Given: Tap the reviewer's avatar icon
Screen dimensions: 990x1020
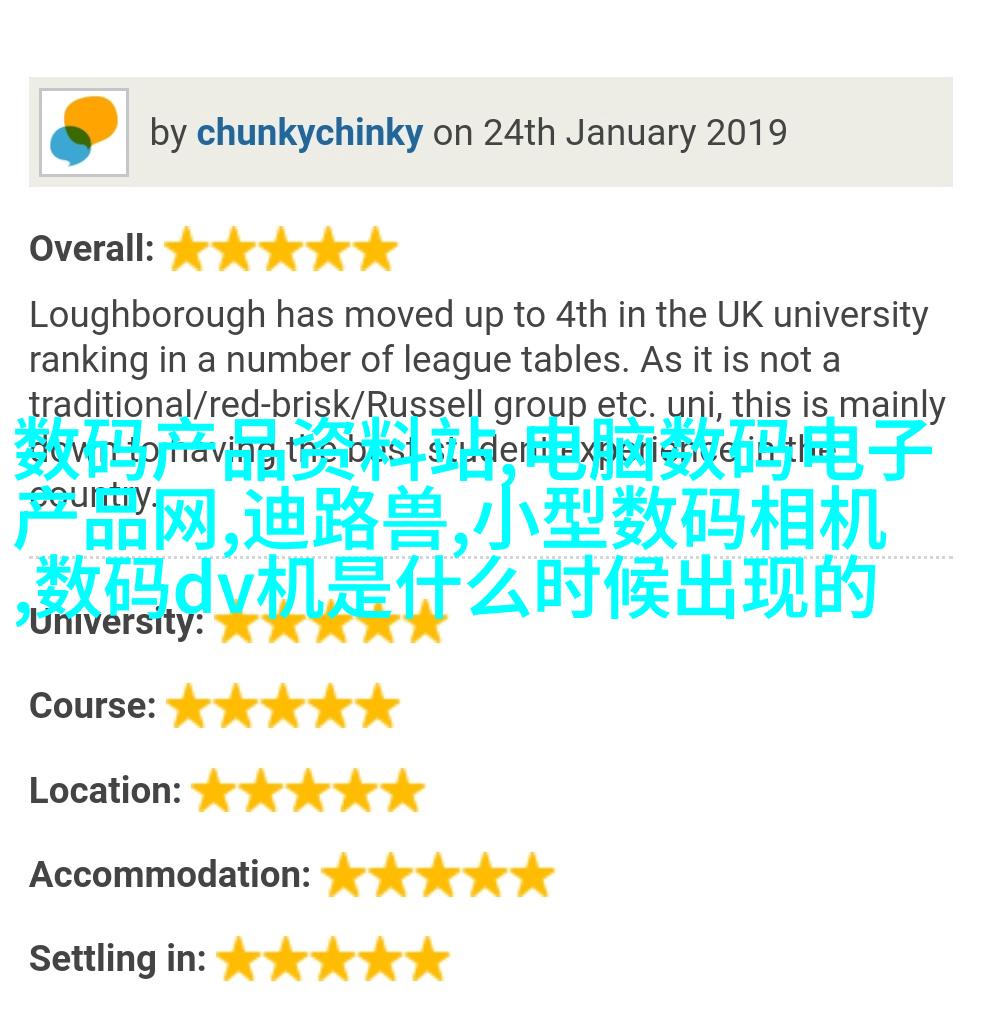Looking at the screenshot, I should [84, 132].
